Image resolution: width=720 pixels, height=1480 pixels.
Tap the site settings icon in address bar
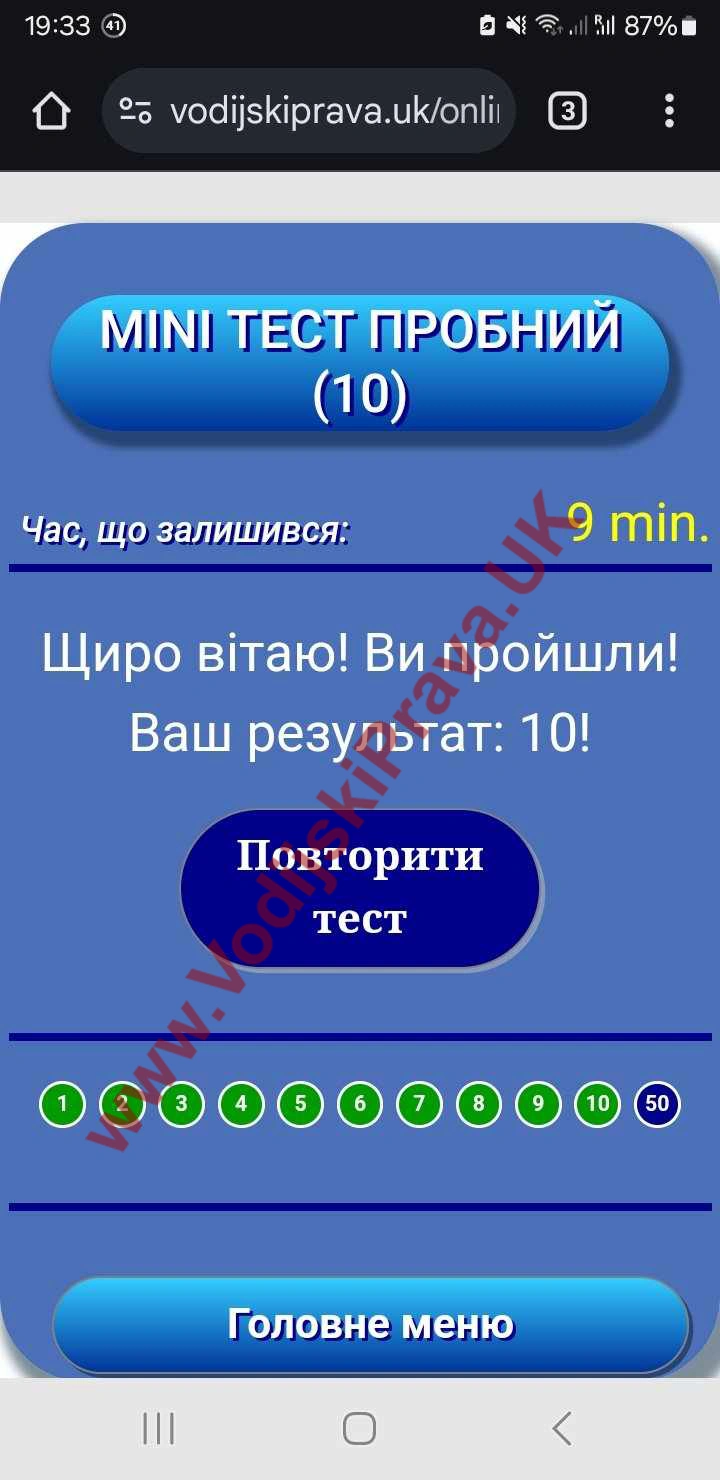coord(135,111)
